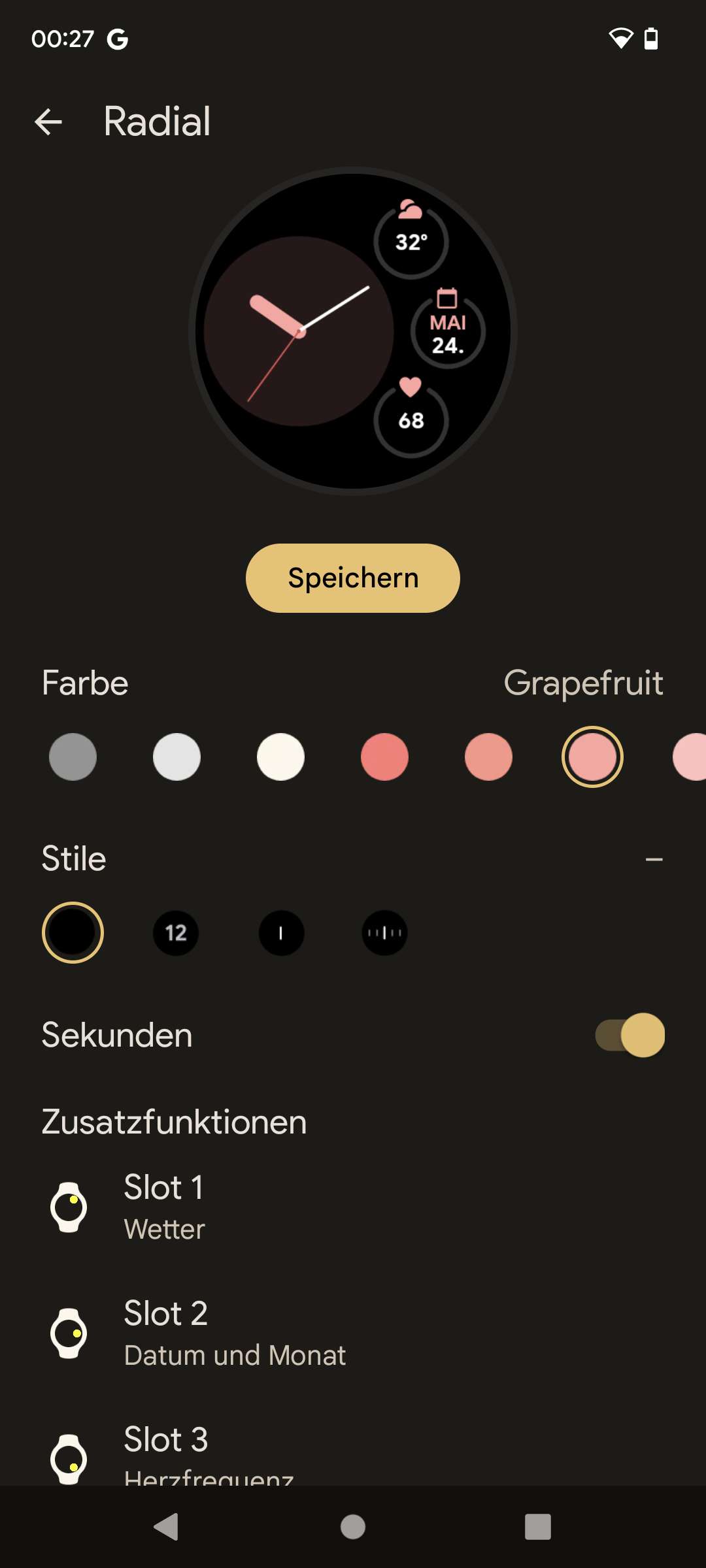This screenshot has width=706, height=1568.
Task: Go back from the Radial screen
Action: tap(48, 122)
